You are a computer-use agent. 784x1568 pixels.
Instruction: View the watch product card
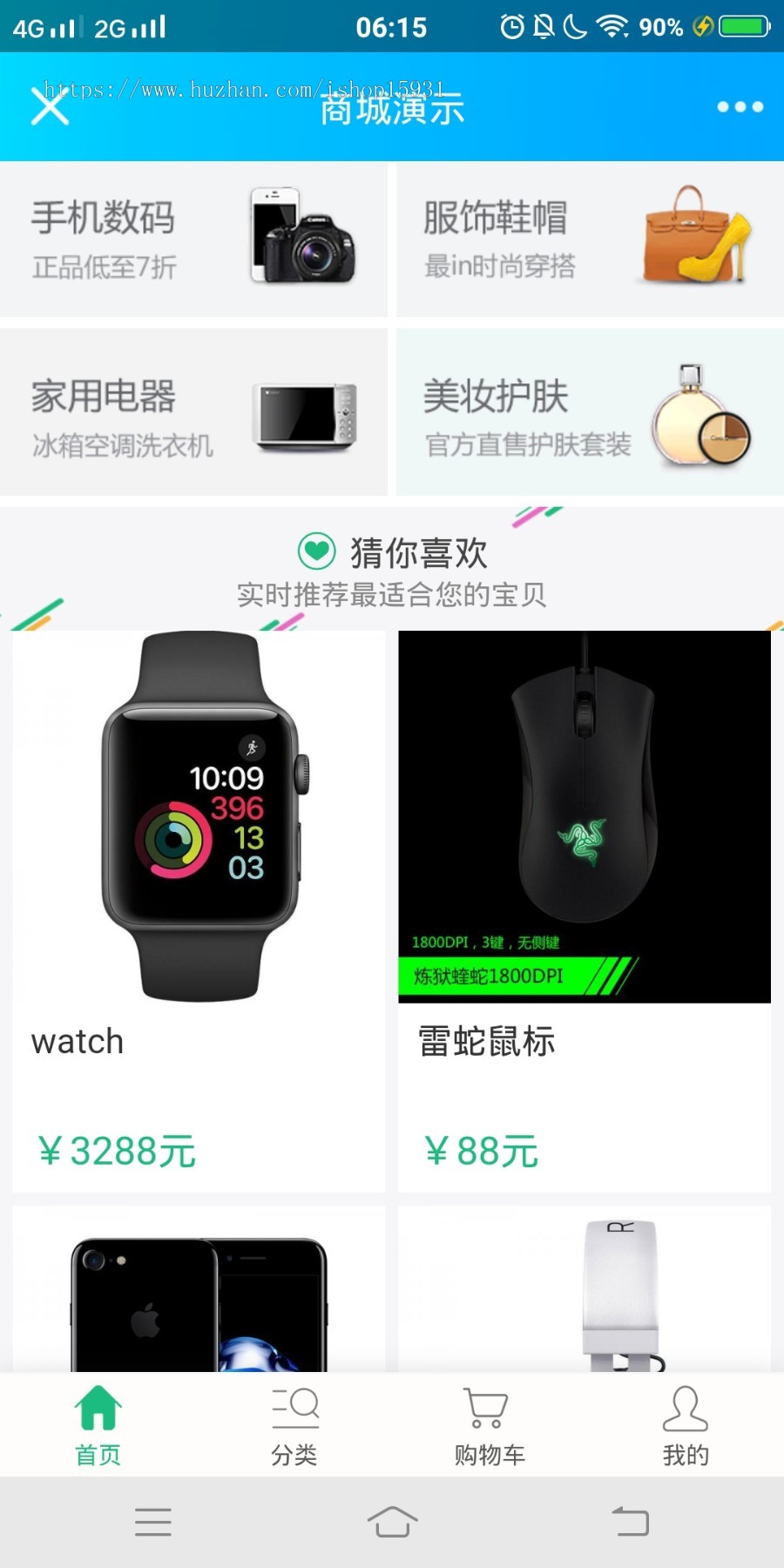199,910
